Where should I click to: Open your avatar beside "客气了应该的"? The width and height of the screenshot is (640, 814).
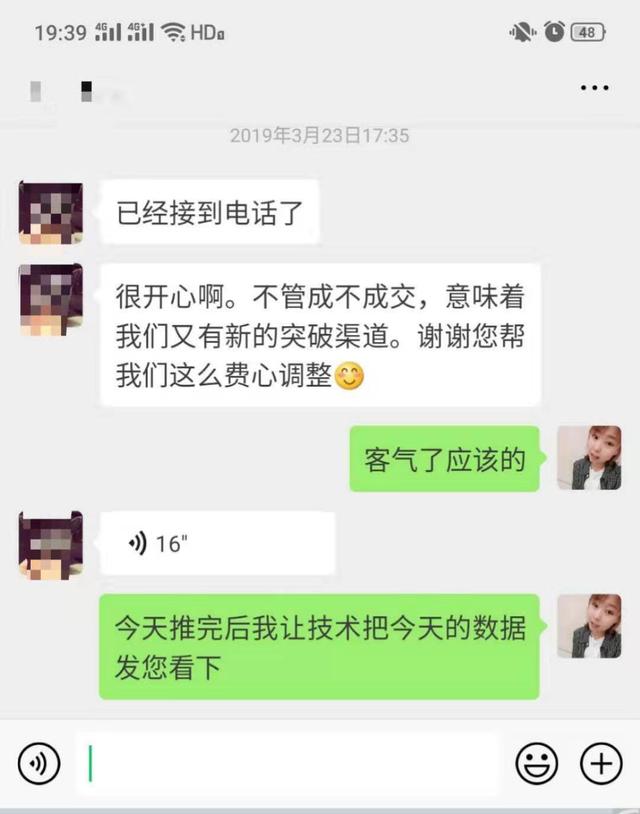tap(588, 458)
